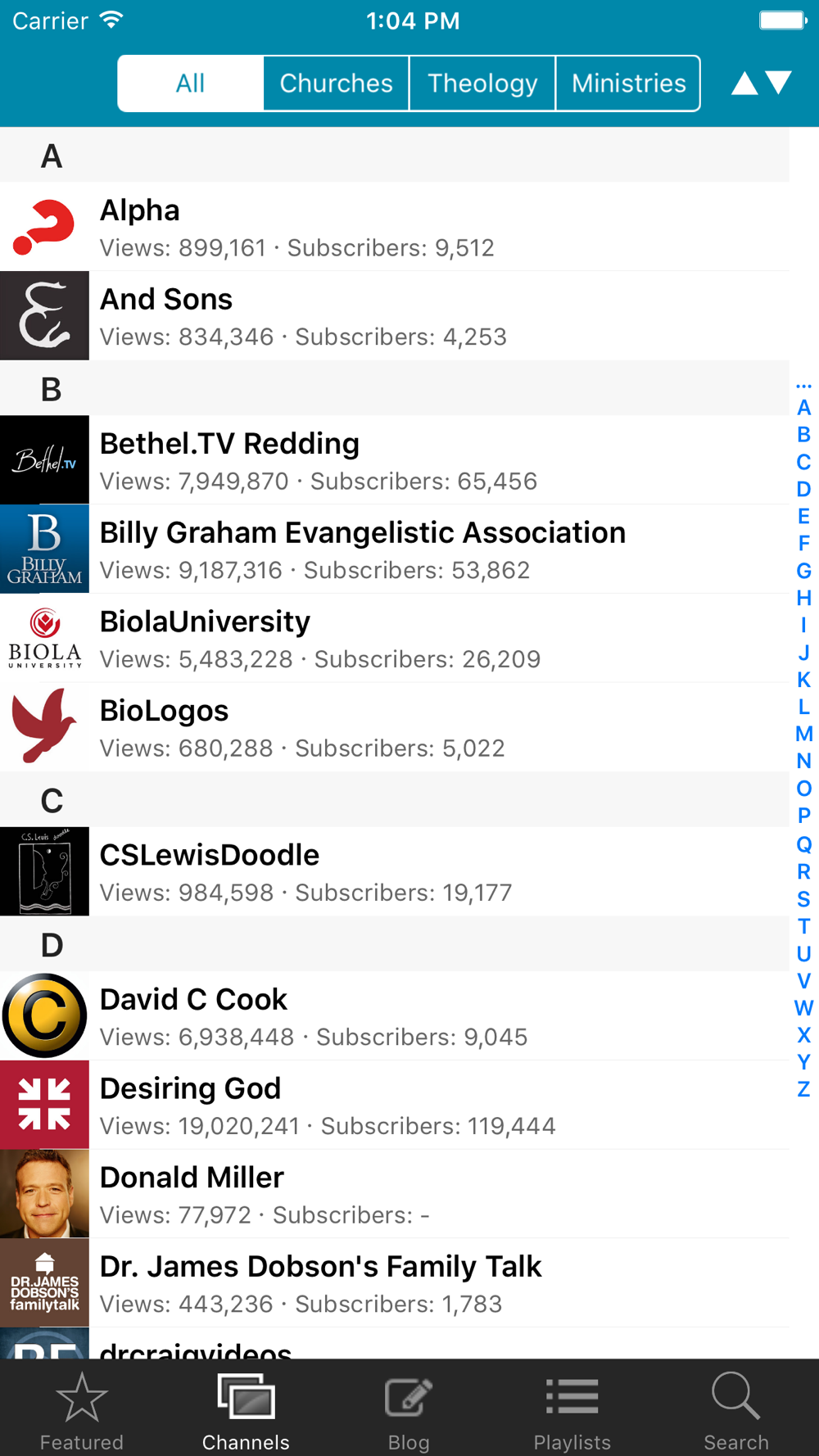This screenshot has height=1456, width=819.
Task: Tap the up arrow sort icon
Action: coord(744,83)
